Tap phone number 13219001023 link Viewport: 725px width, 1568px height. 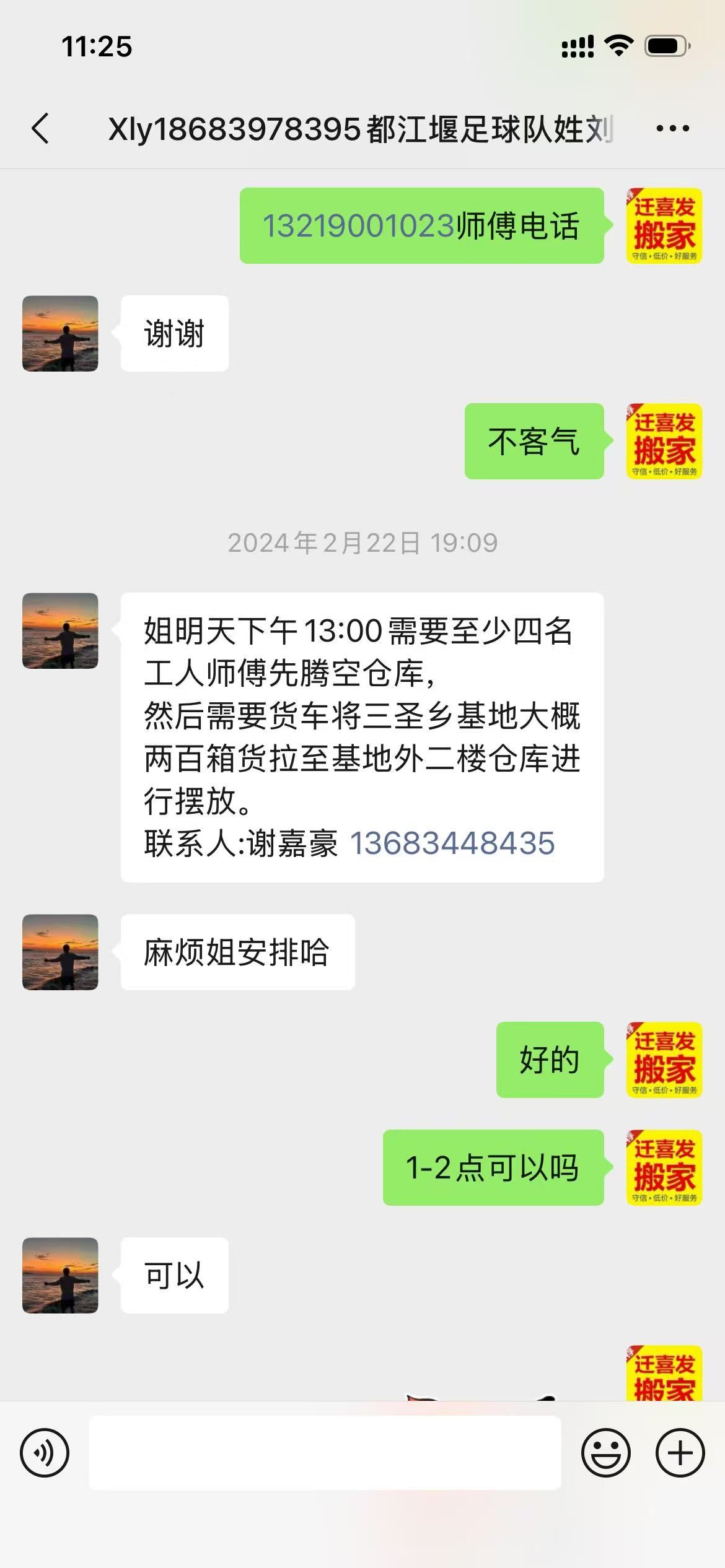(359, 226)
